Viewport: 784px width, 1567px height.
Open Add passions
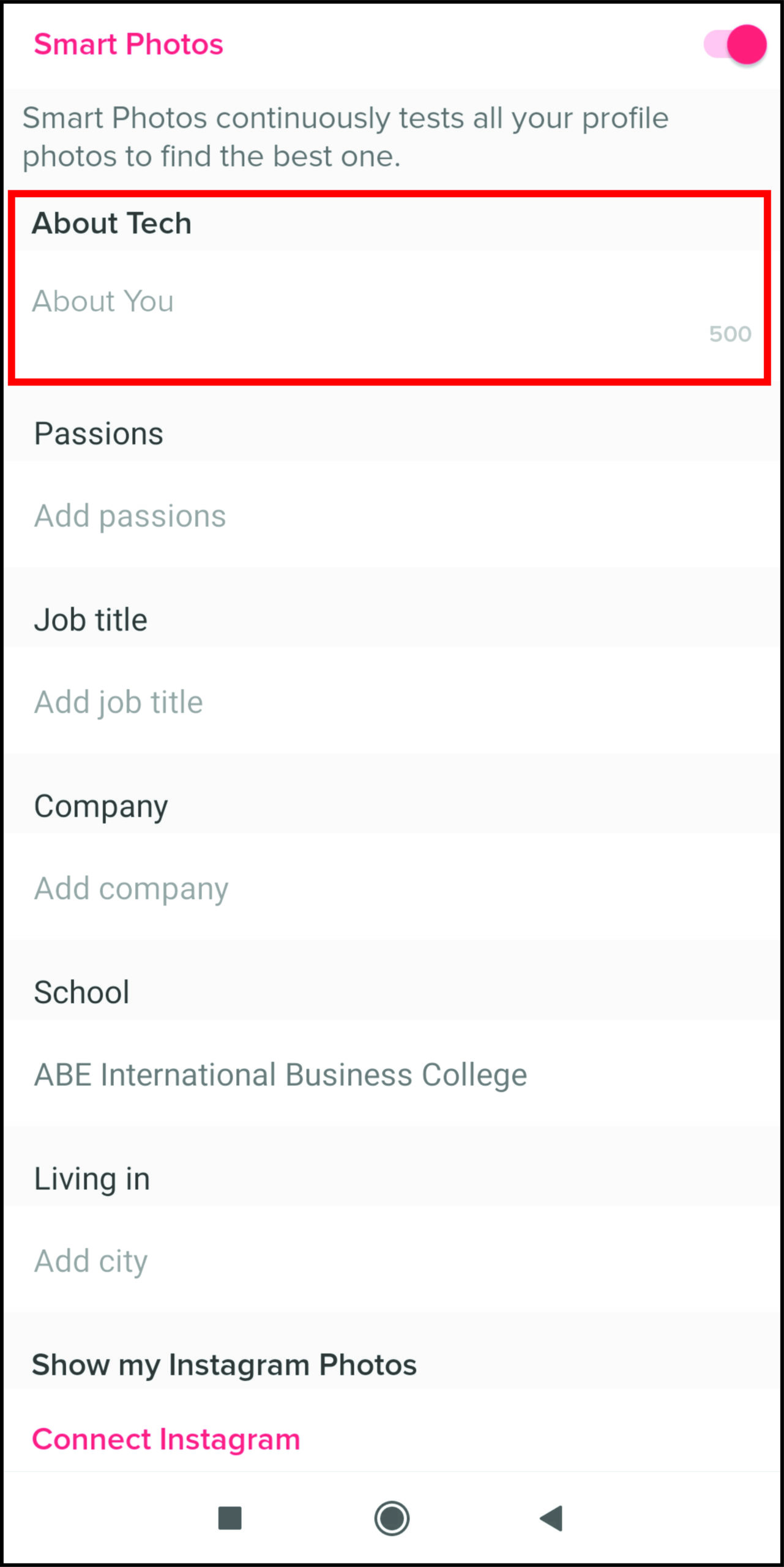point(130,516)
